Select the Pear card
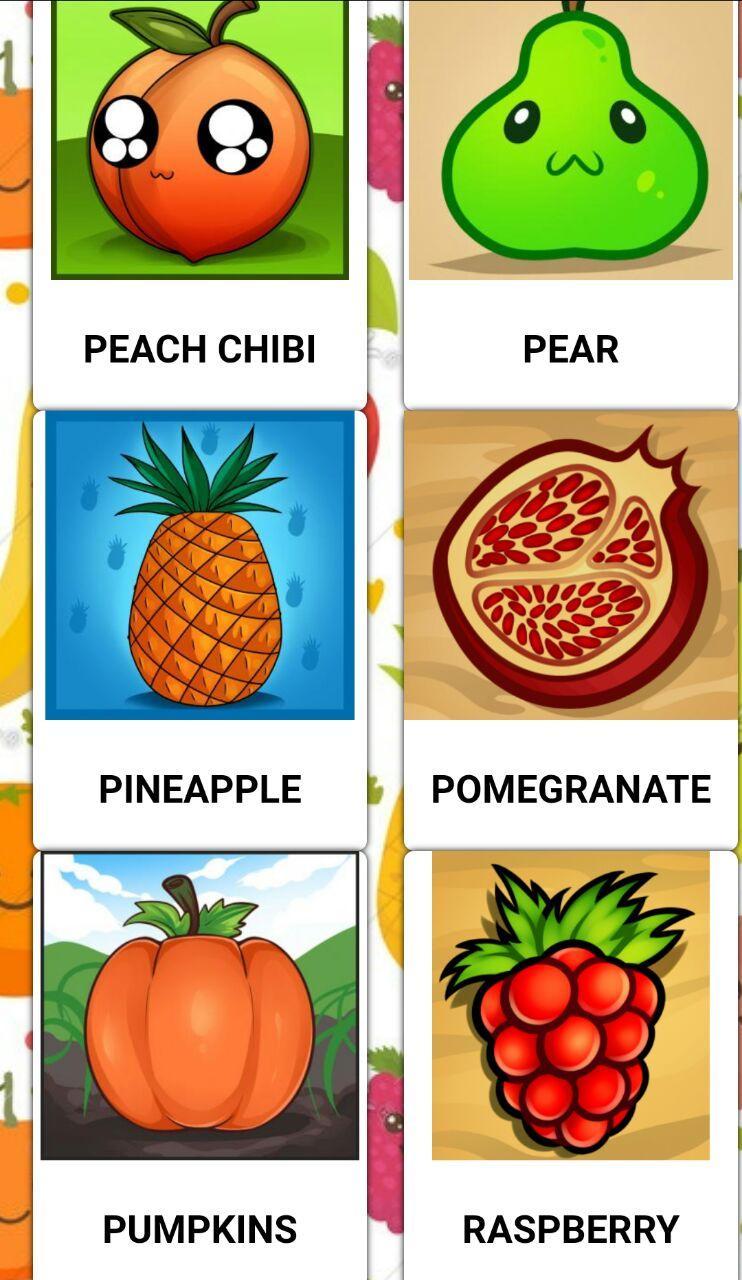The image size is (742, 1280). pyautogui.click(x=570, y=200)
